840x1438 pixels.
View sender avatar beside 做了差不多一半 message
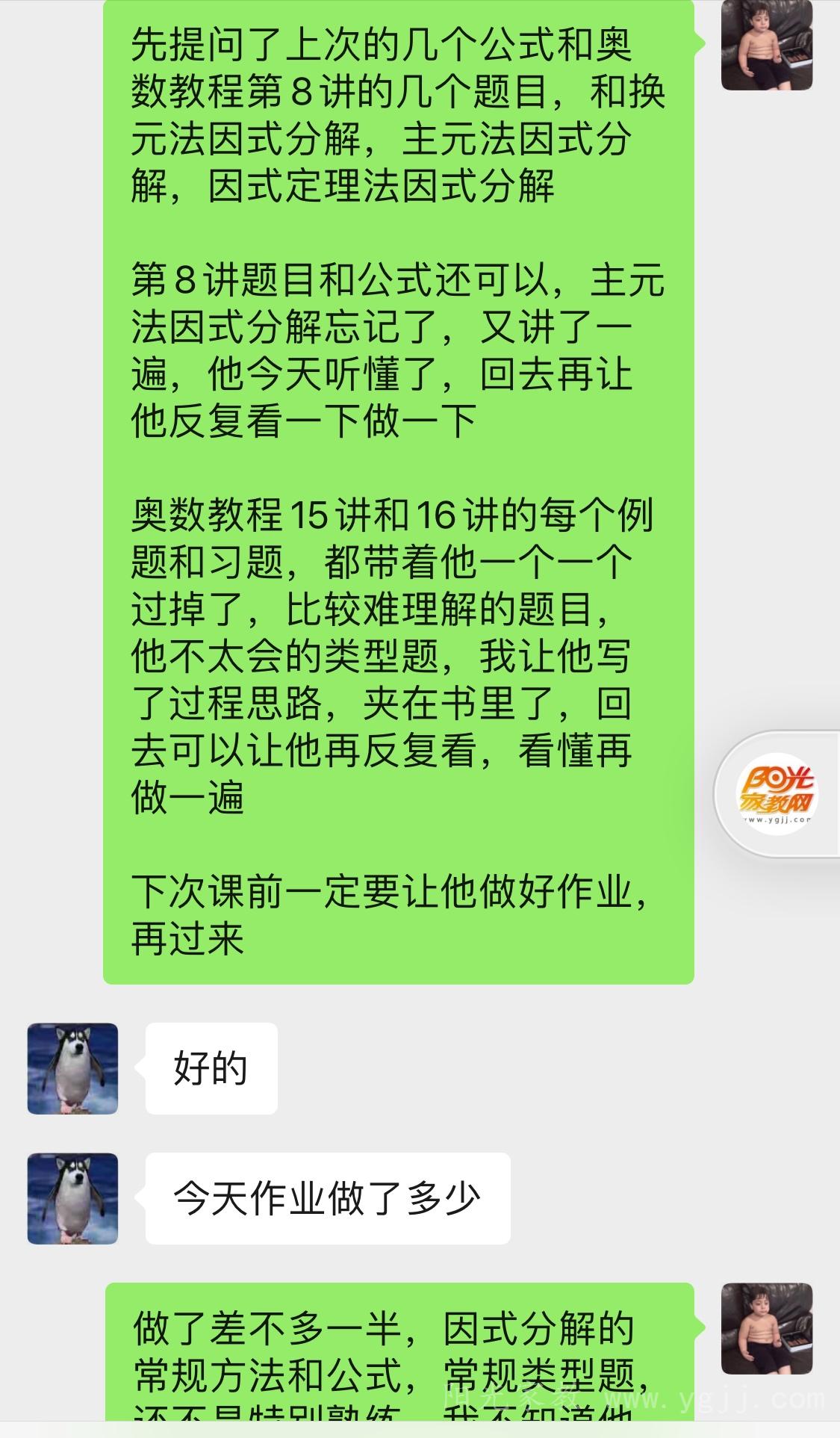766,1329
